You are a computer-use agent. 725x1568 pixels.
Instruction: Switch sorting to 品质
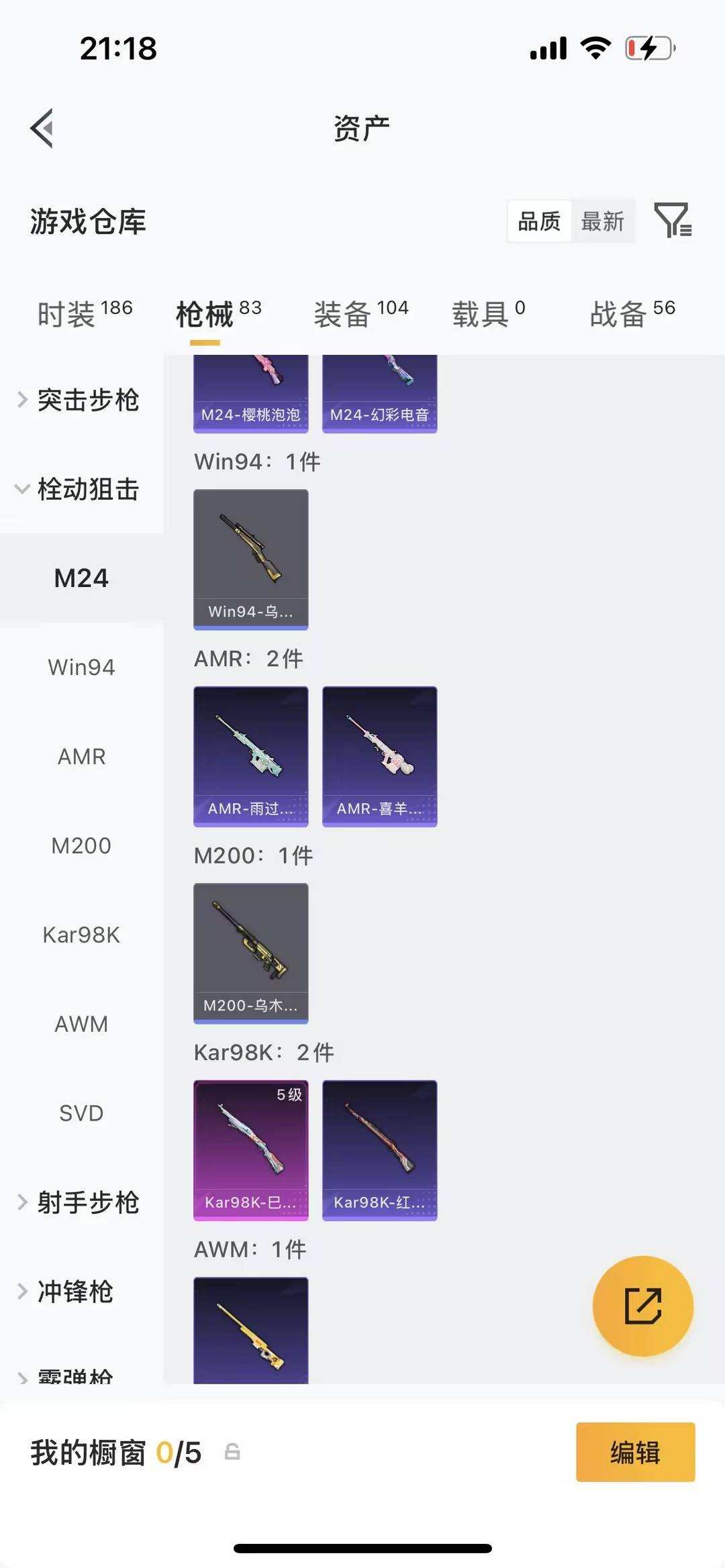(x=538, y=221)
